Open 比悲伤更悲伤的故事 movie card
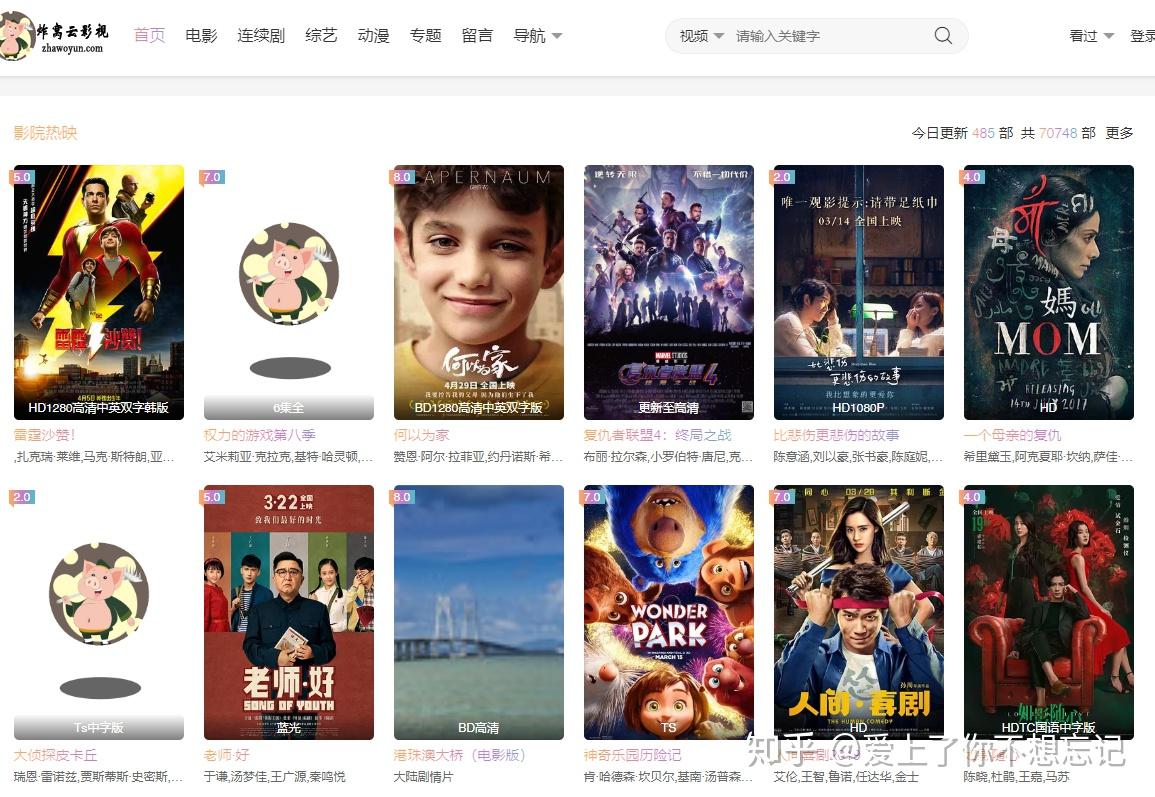The image size is (1155, 797). tap(859, 292)
